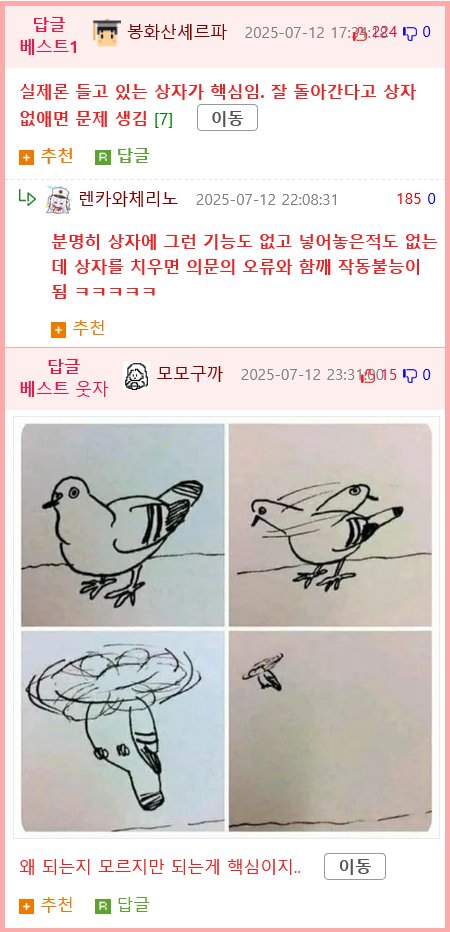Image resolution: width=450 pixels, height=932 pixels.
Task: Open the [7] replies count link
Action: tap(163, 119)
